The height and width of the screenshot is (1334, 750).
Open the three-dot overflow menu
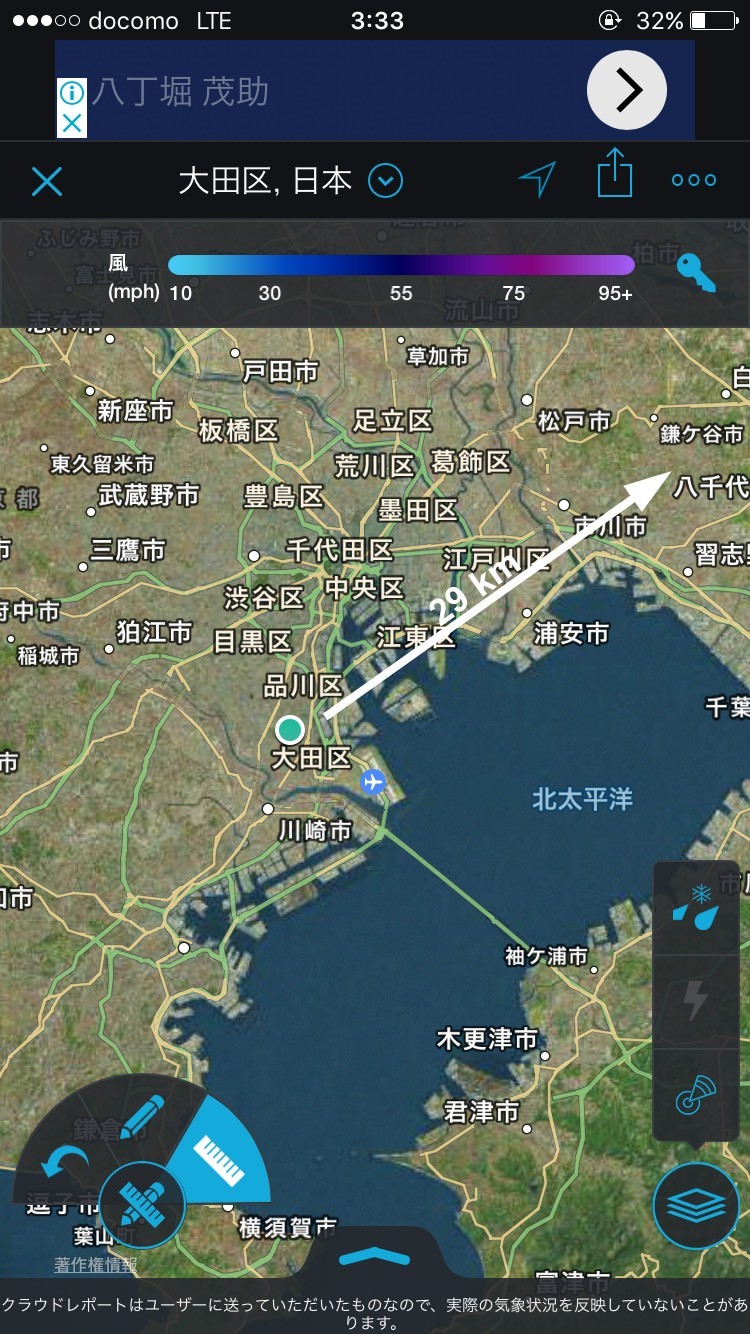[x=694, y=180]
